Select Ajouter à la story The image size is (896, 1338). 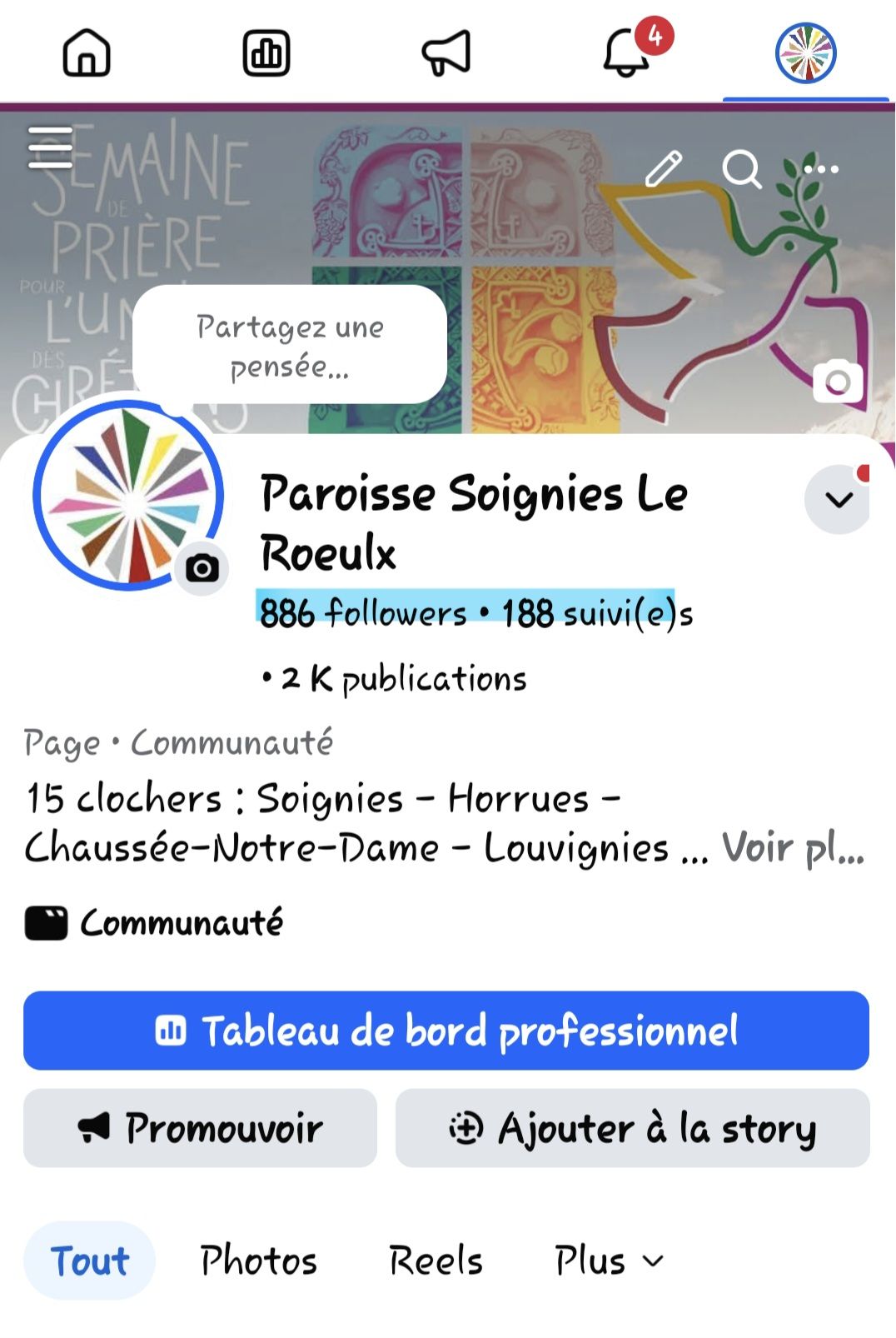tap(633, 1128)
